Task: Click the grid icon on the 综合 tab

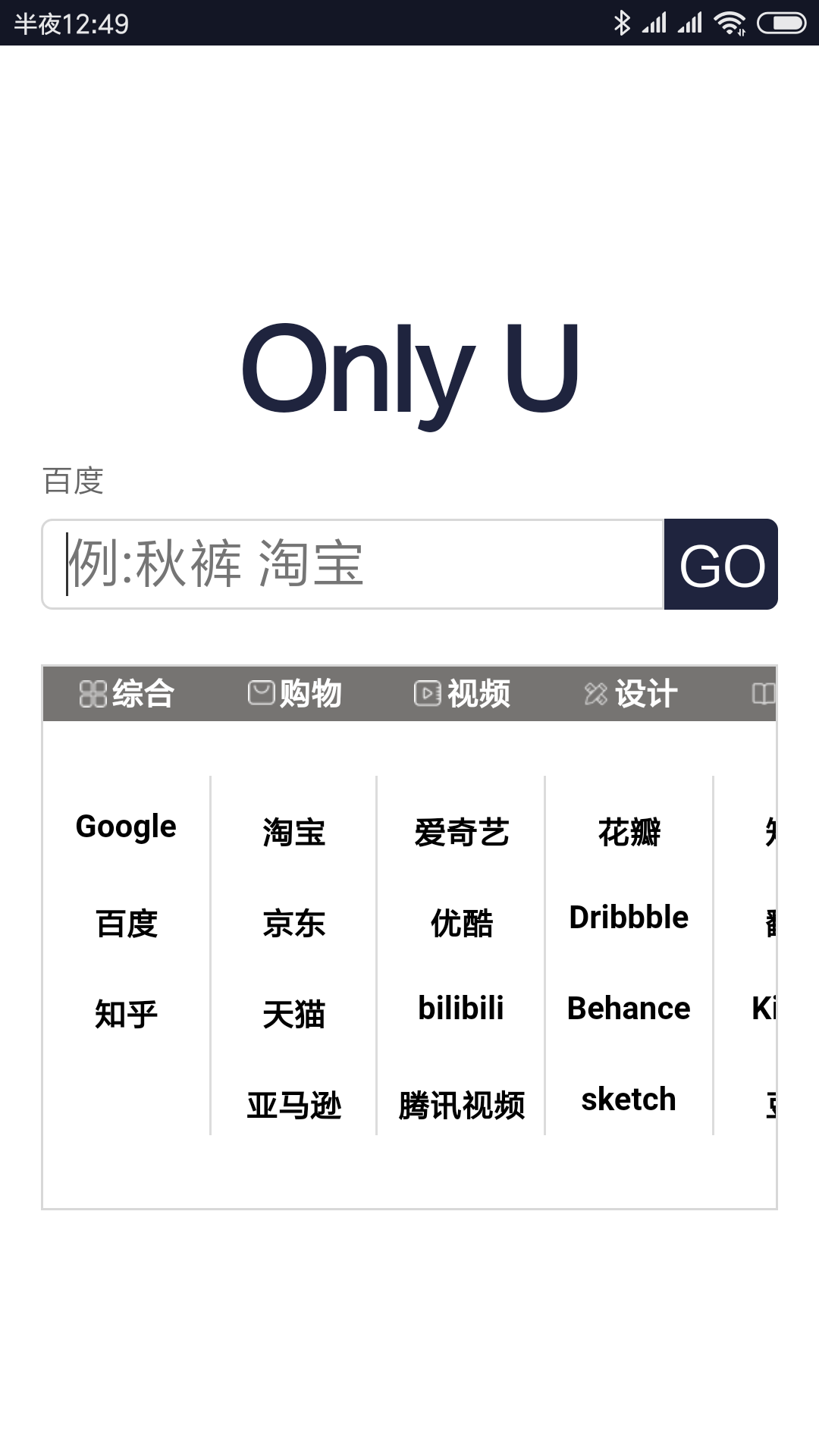Action: click(x=91, y=692)
